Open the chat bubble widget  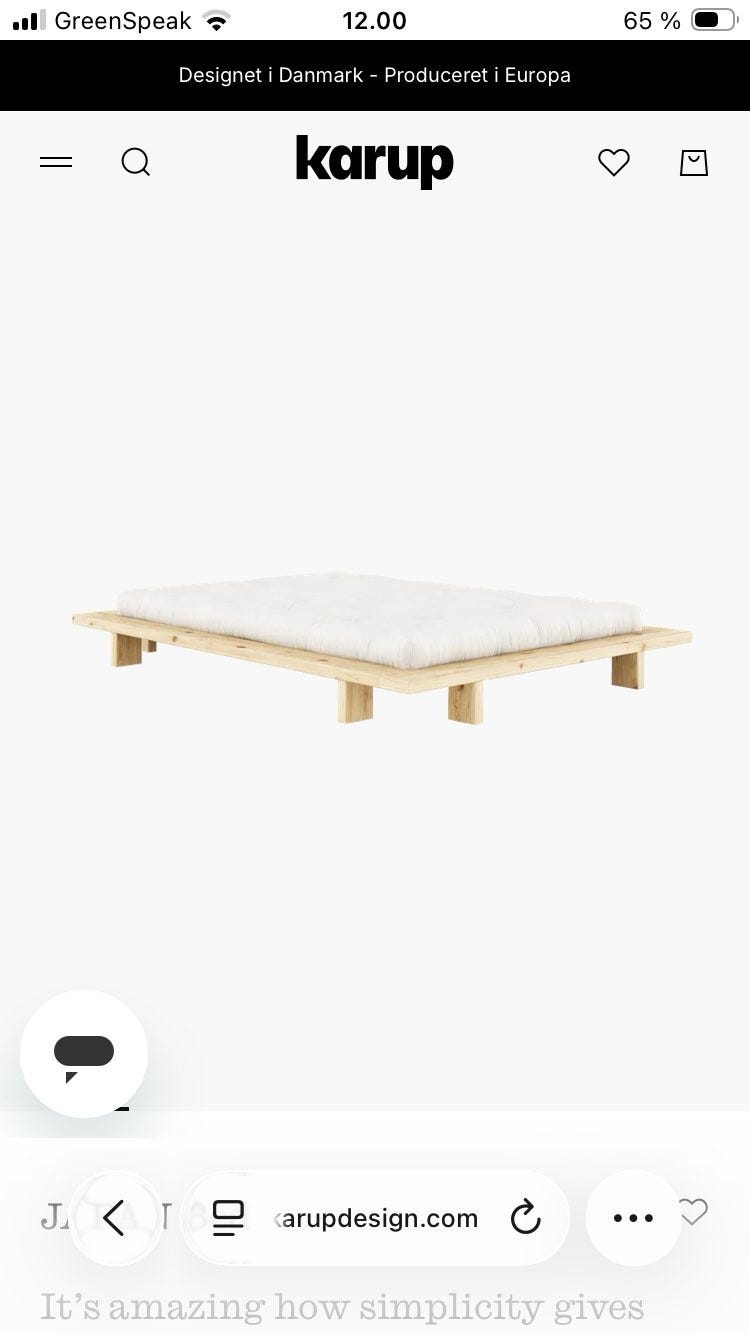[x=84, y=1054]
